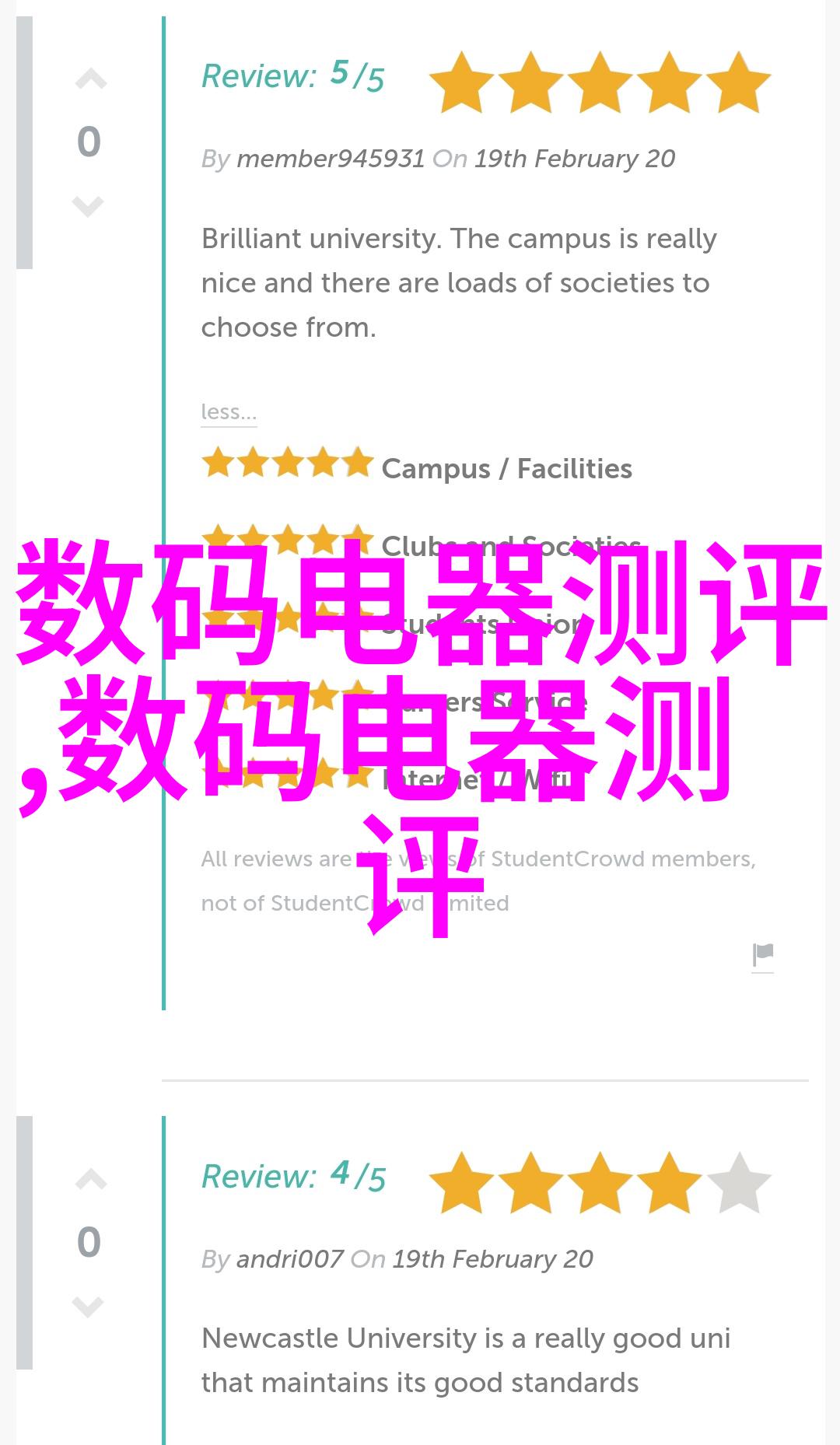Image resolution: width=840 pixels, height=1445 pixels.
Task: Report member945931's review with the flag icon
Action: coord(762,954)
